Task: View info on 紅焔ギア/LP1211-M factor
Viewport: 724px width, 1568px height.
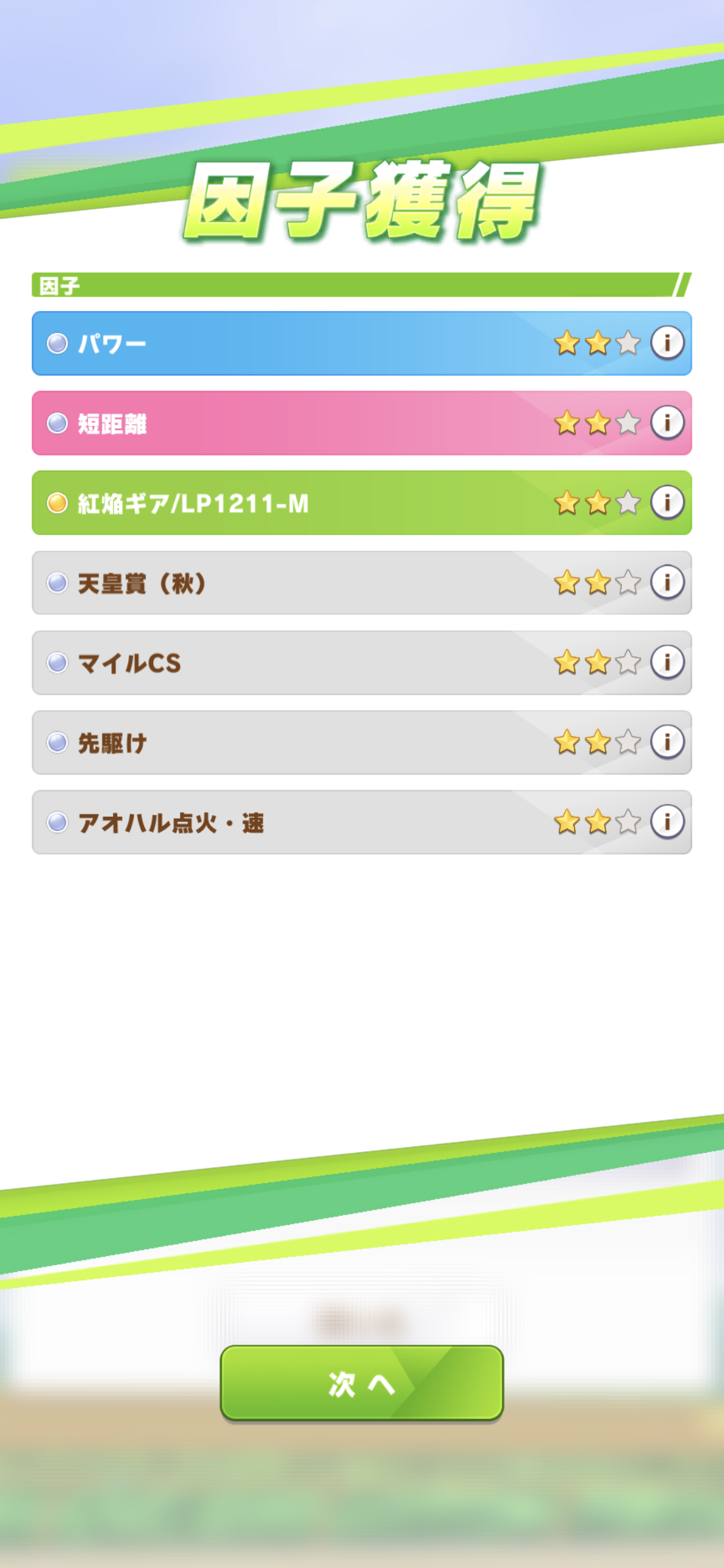Action: click(667, 502)
